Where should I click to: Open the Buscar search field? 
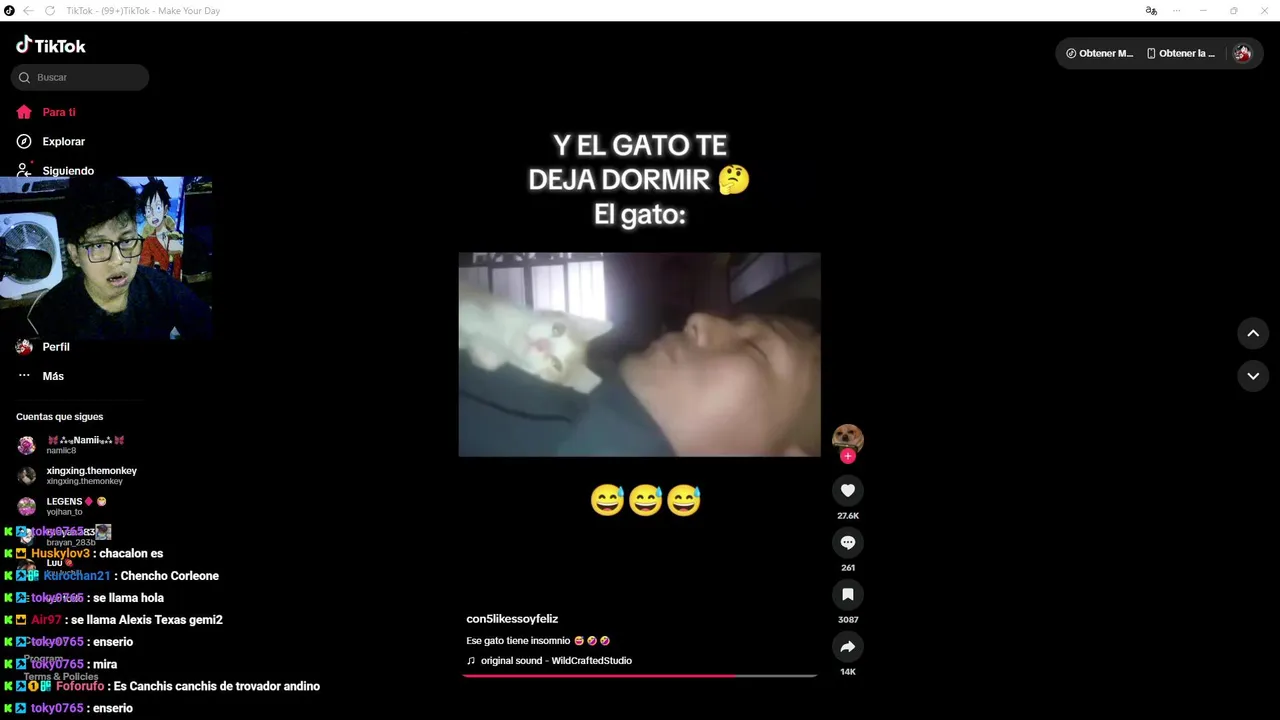tap(85, 77)
